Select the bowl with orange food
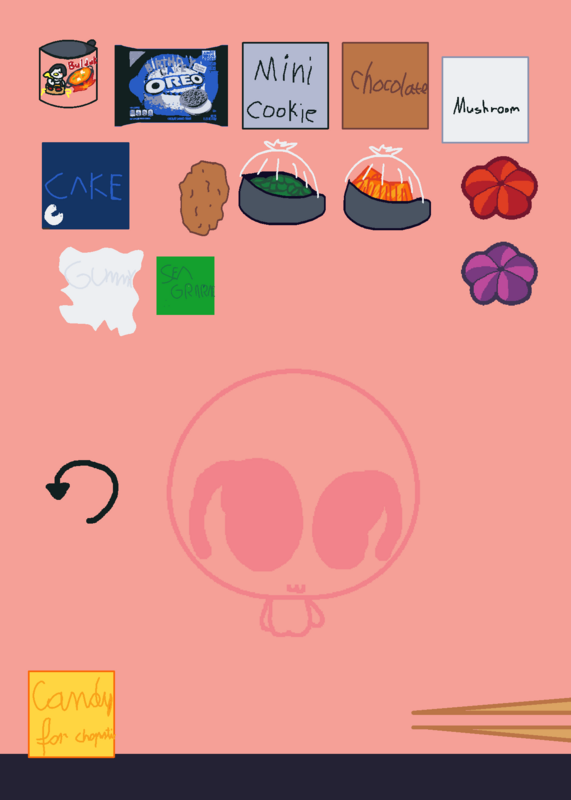Viewport: 571px width, 800px height. pyautogui.click(x=387, y=187)
